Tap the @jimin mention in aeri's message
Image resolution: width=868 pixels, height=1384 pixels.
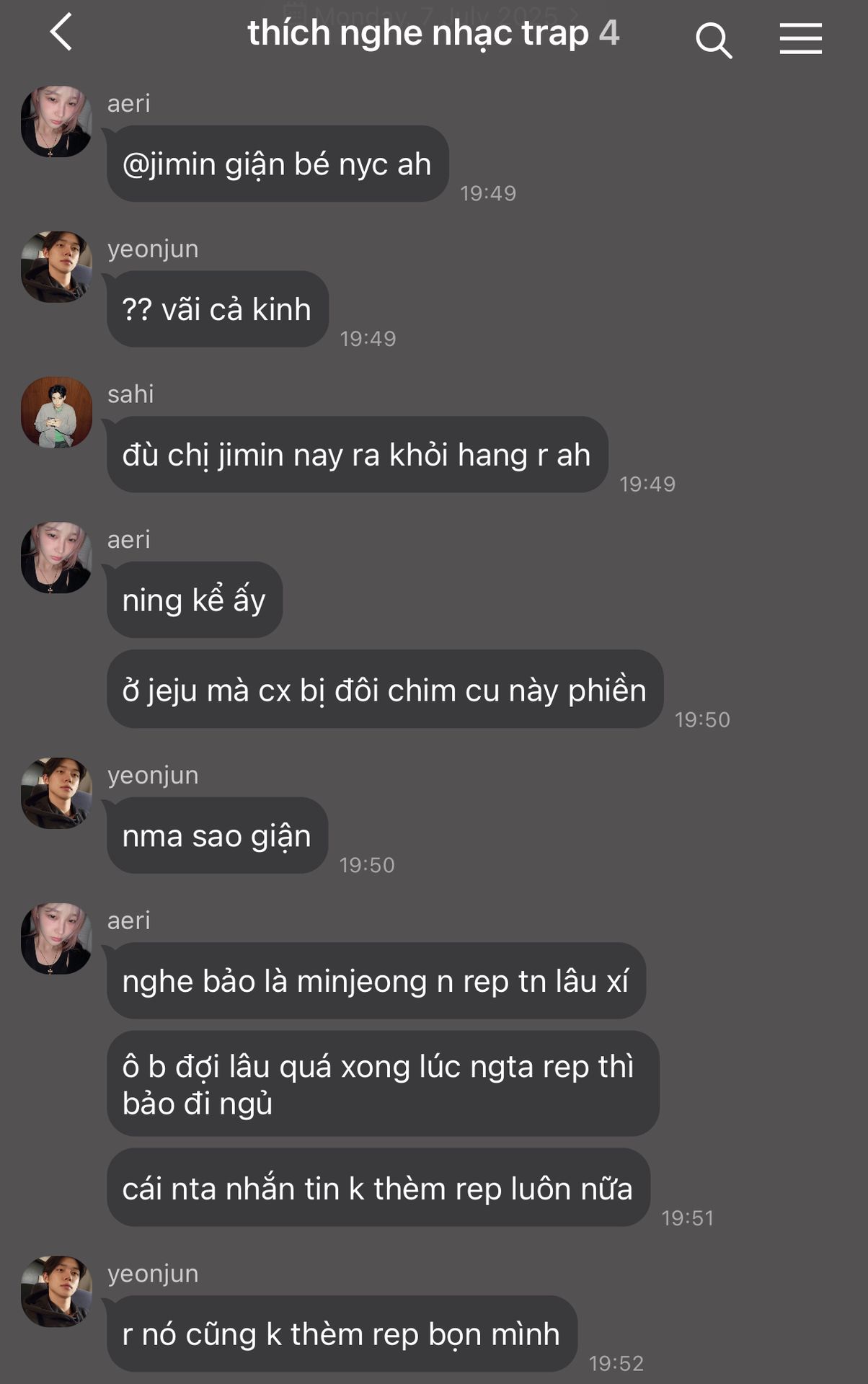169,165
